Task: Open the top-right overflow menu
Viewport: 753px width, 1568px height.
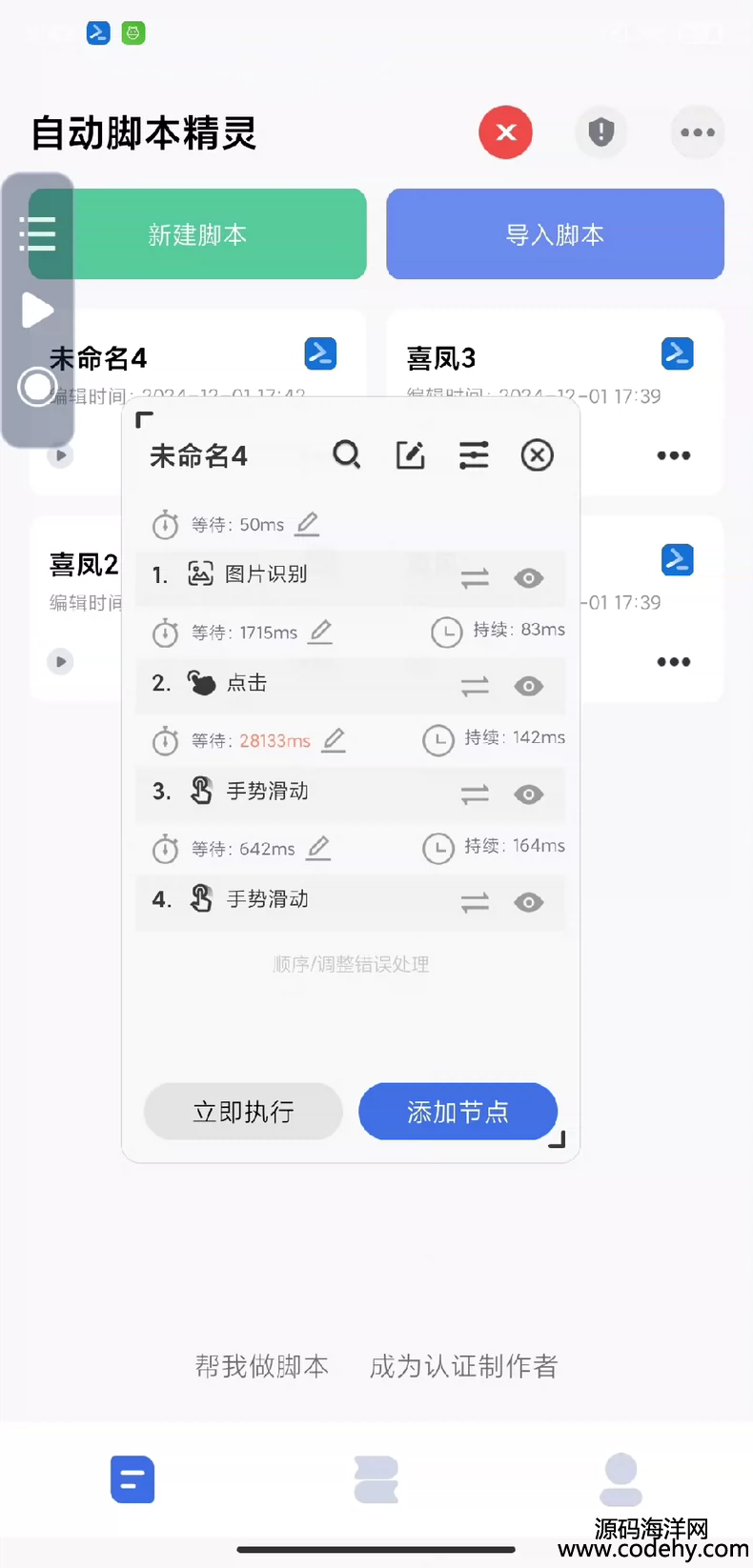Action: pos(698,132)
